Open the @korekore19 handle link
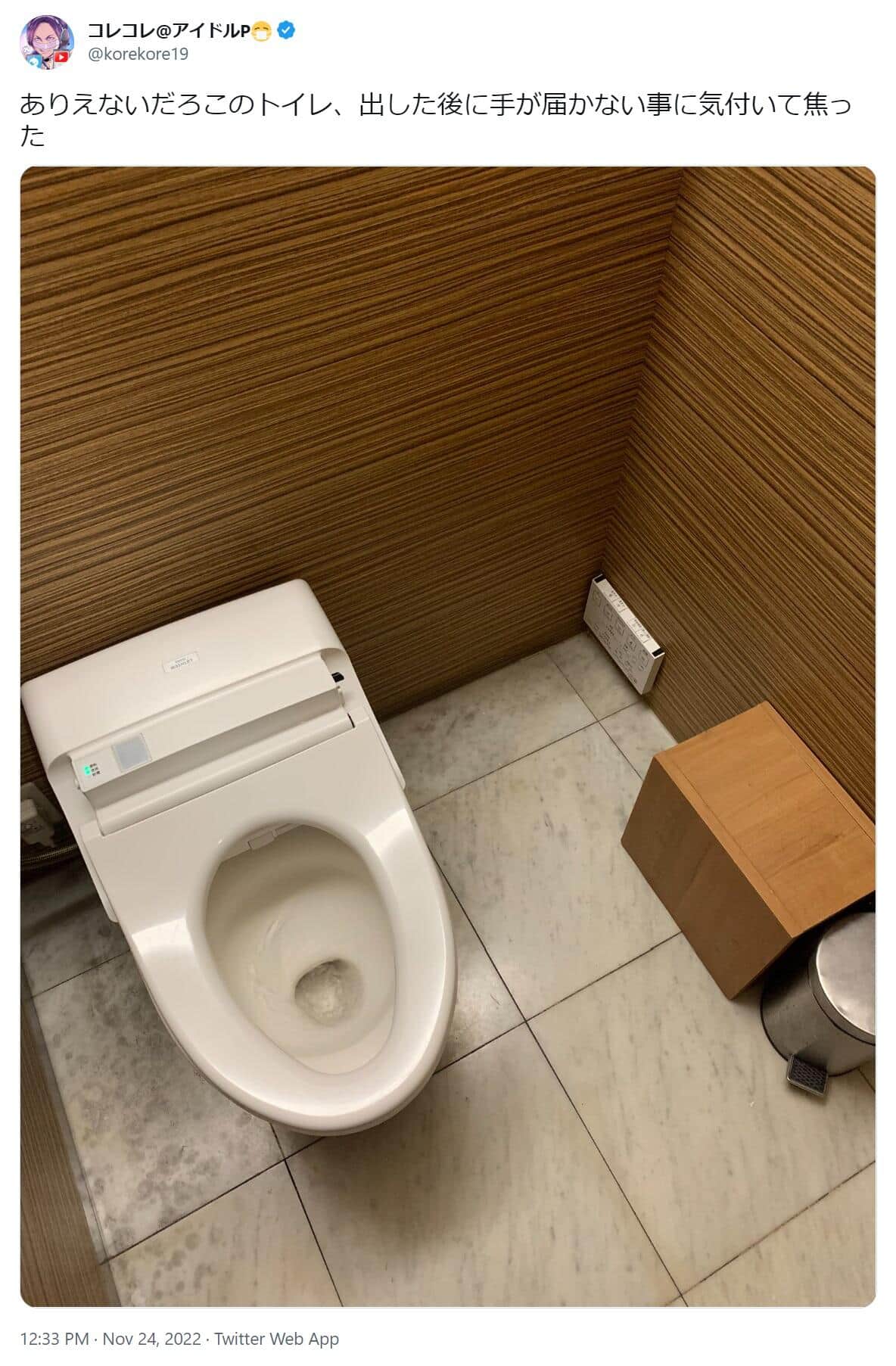Image resolution: width=896 pixels, height=1366 pixels. pyautogui.click(x=138, y=54)
